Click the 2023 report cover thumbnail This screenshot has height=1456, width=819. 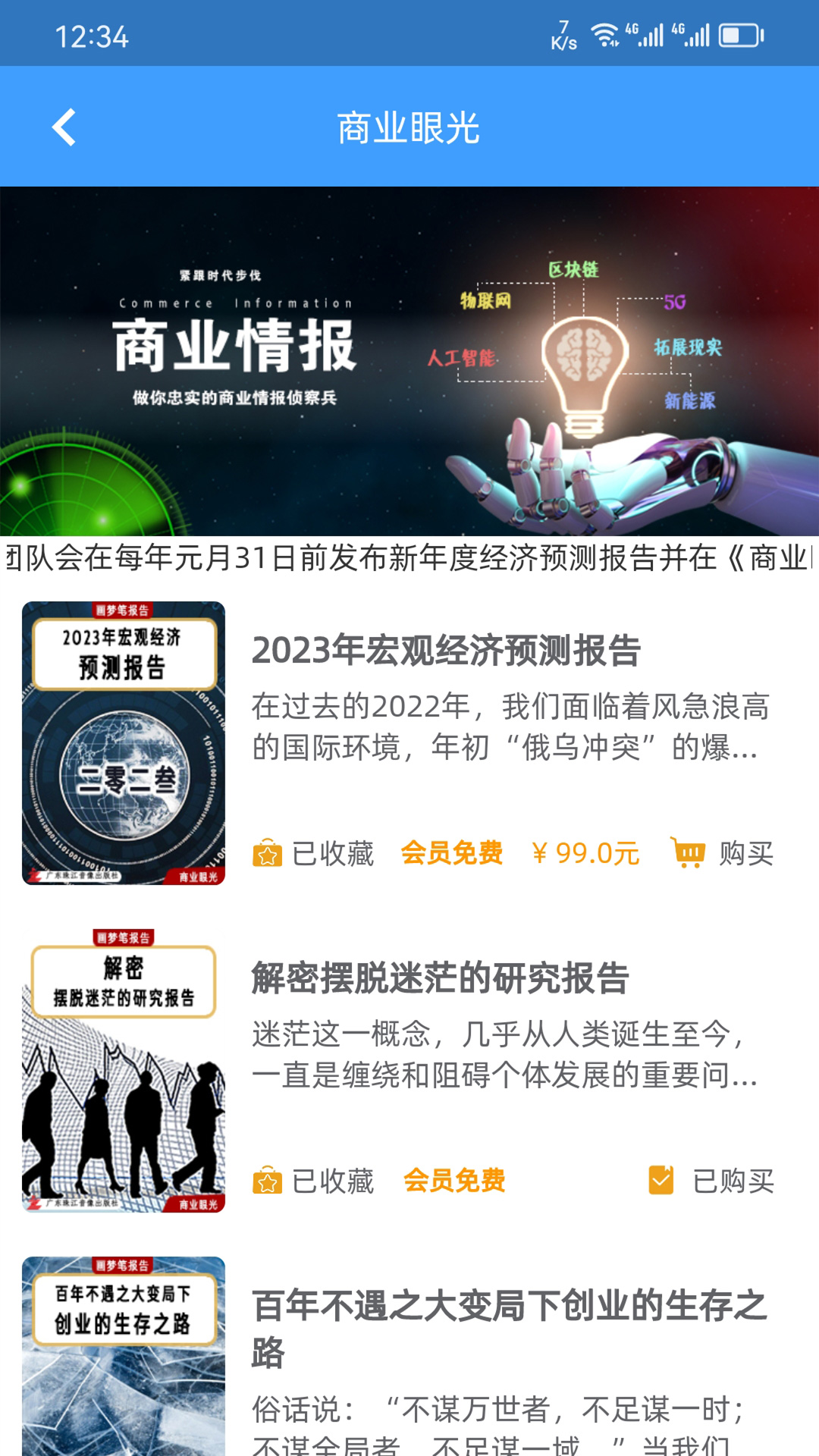pyautogui.click(x=124, y=743)
